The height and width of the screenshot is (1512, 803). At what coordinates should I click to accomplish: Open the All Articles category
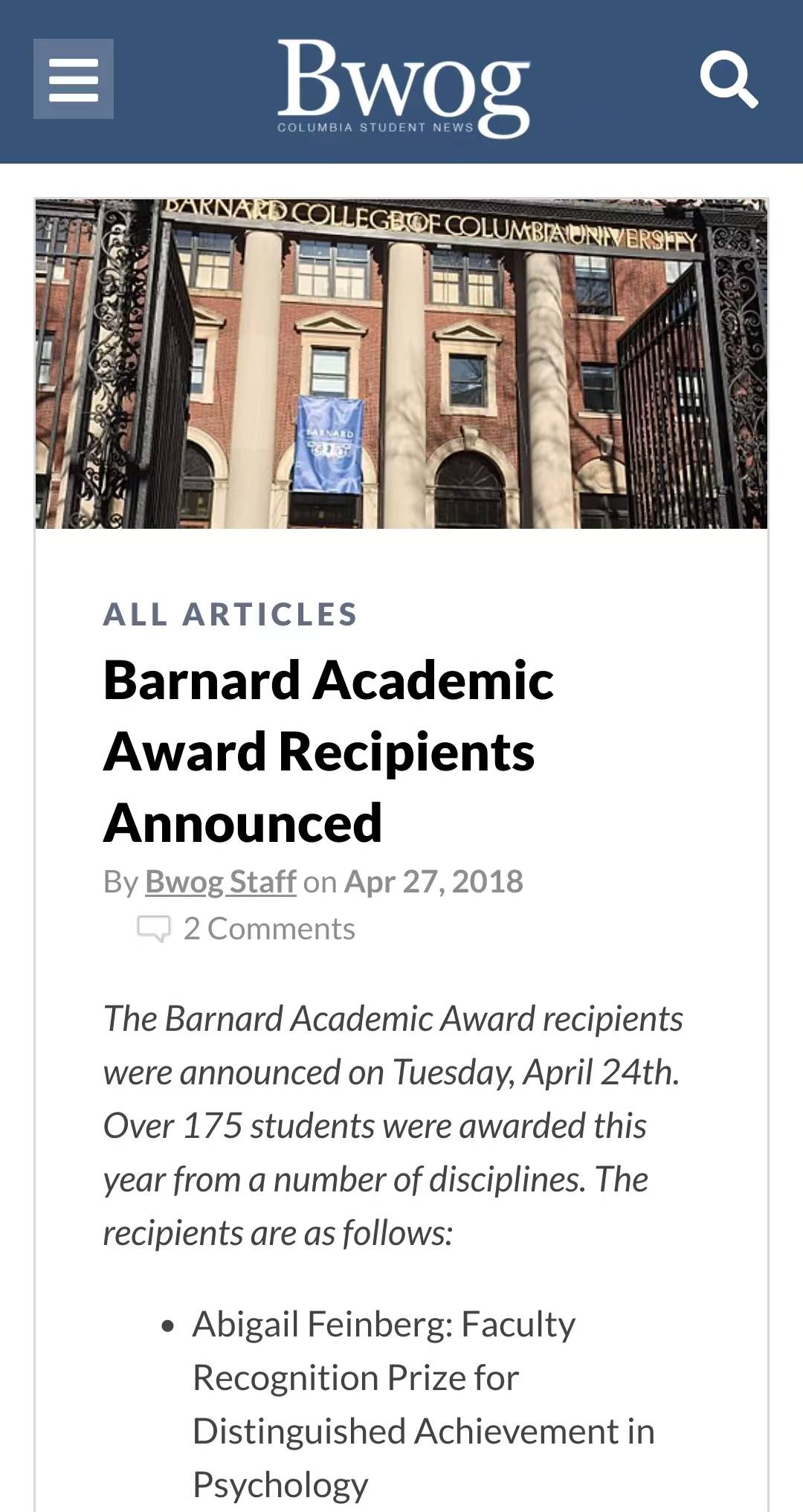point(230,614)
